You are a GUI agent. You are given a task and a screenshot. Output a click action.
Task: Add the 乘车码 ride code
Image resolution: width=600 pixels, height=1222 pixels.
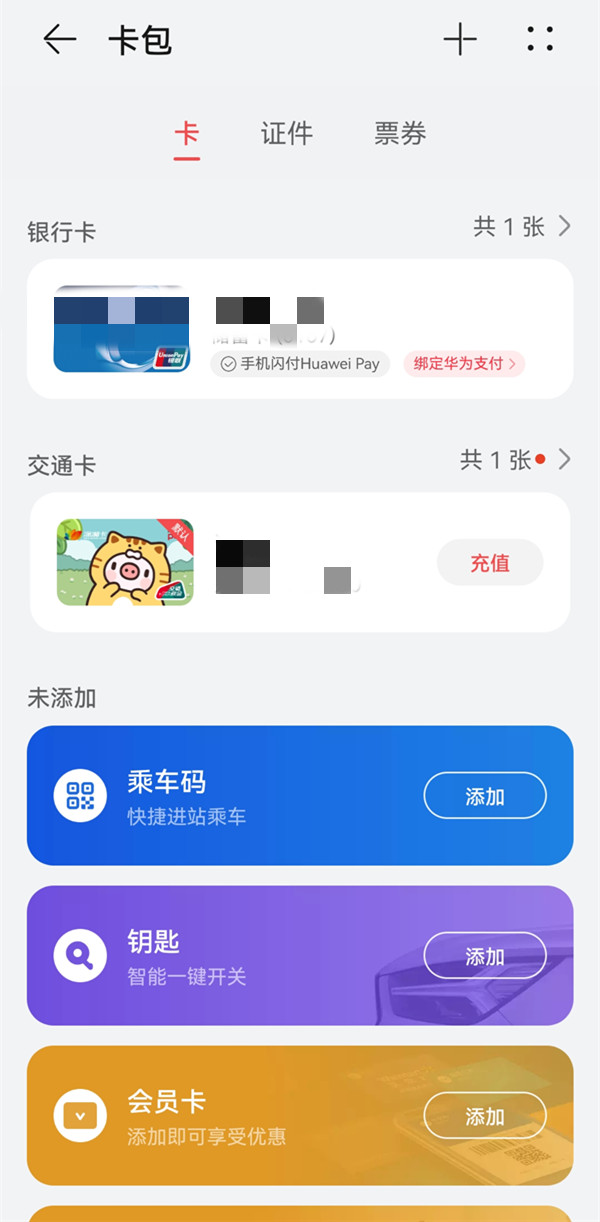click(485, 796)
